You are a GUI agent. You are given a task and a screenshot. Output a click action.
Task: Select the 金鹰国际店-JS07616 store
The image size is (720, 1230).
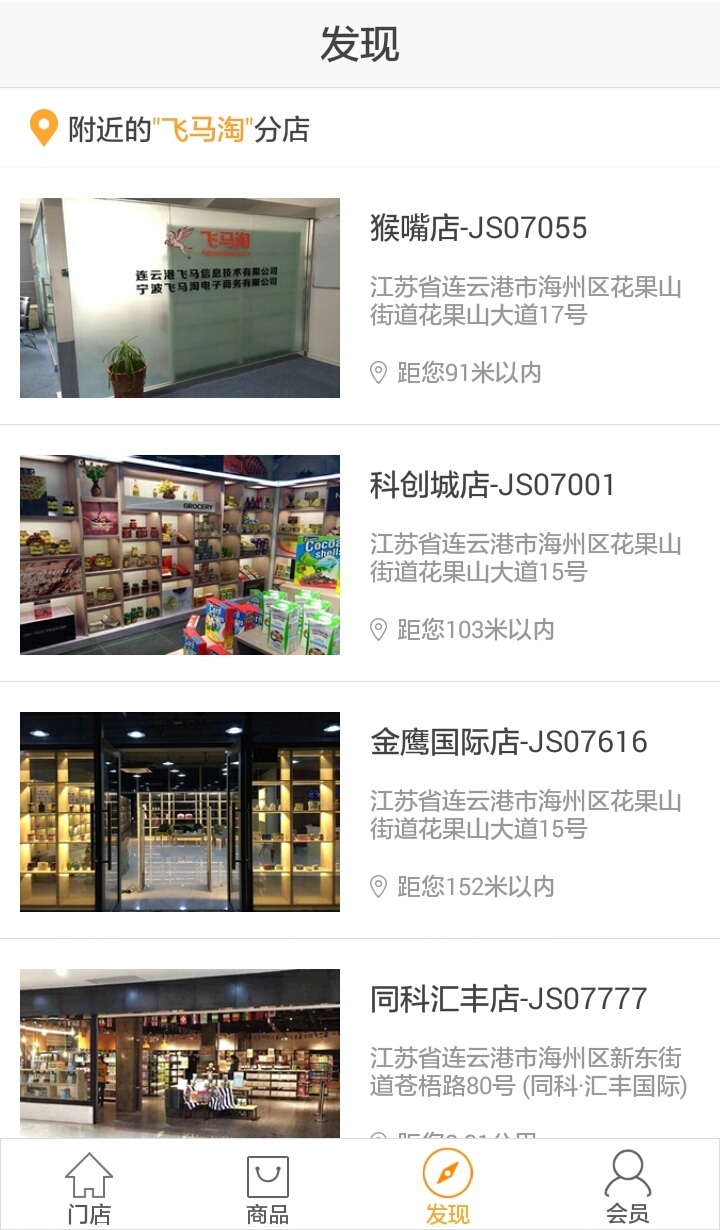click(x=508, y=742)
